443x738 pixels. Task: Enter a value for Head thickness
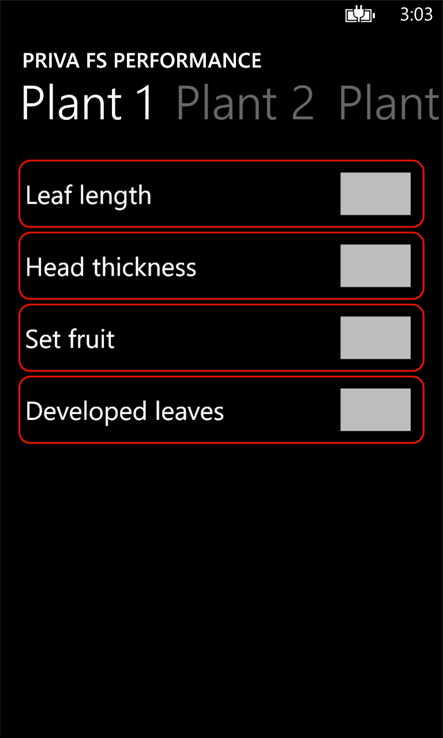pyautogui.click(x=375, y=266)
